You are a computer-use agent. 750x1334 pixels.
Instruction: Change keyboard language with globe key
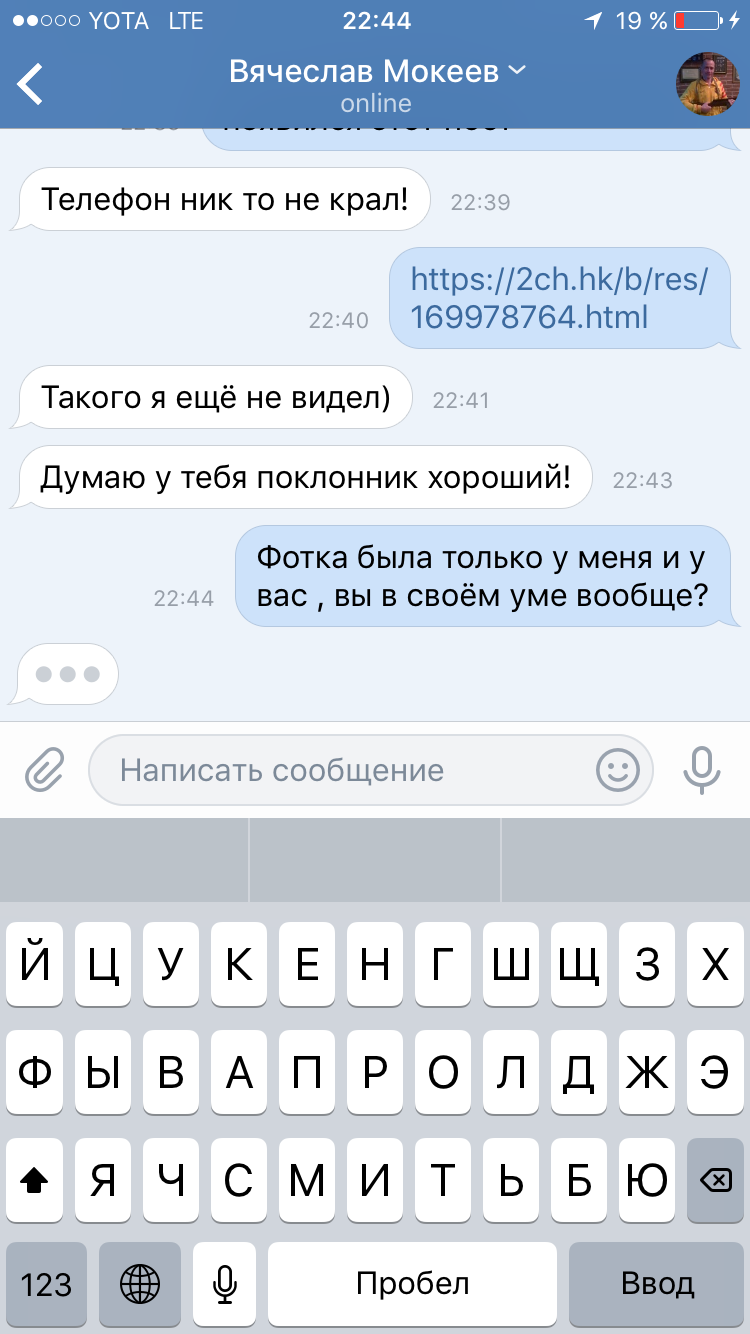click(139, 1283)
